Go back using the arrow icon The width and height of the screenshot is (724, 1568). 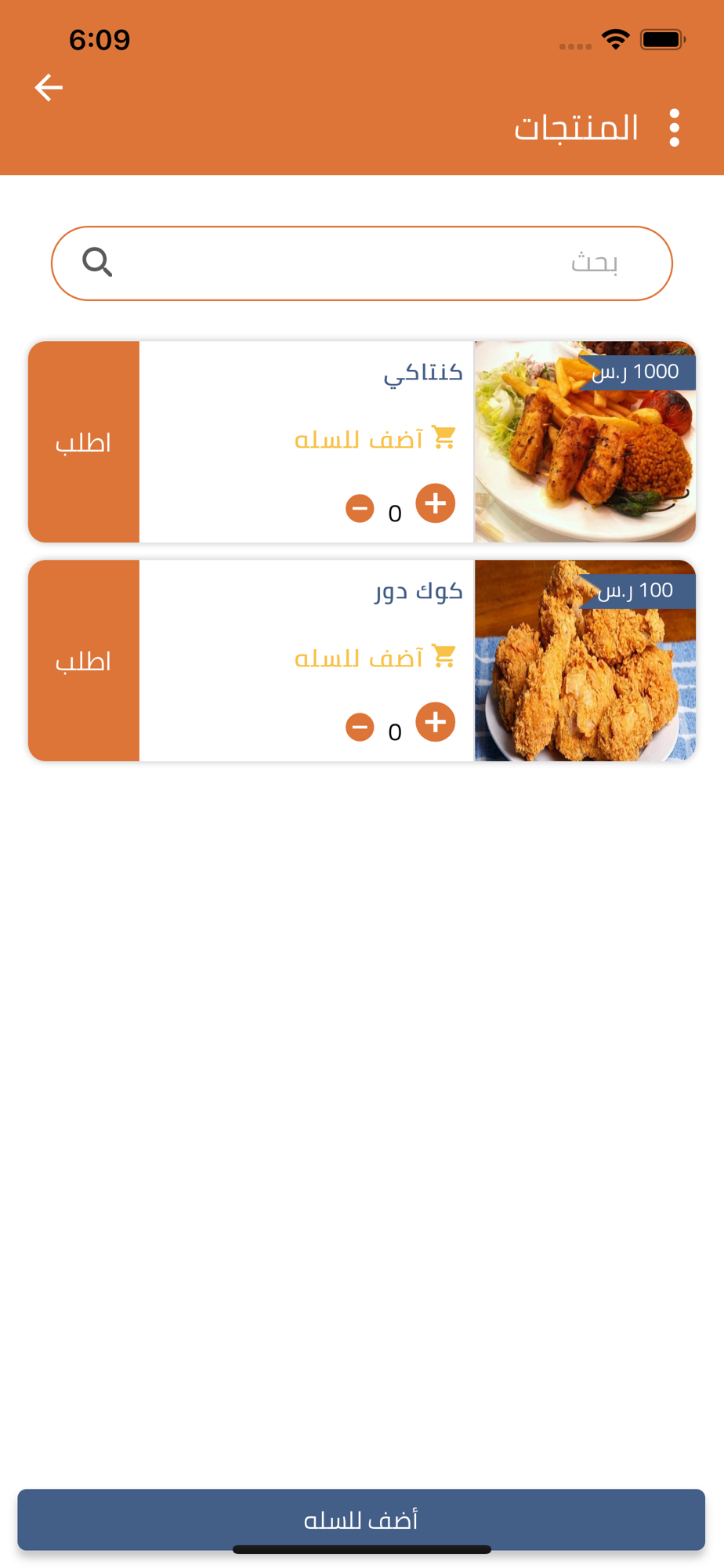(x=49, y=87)
